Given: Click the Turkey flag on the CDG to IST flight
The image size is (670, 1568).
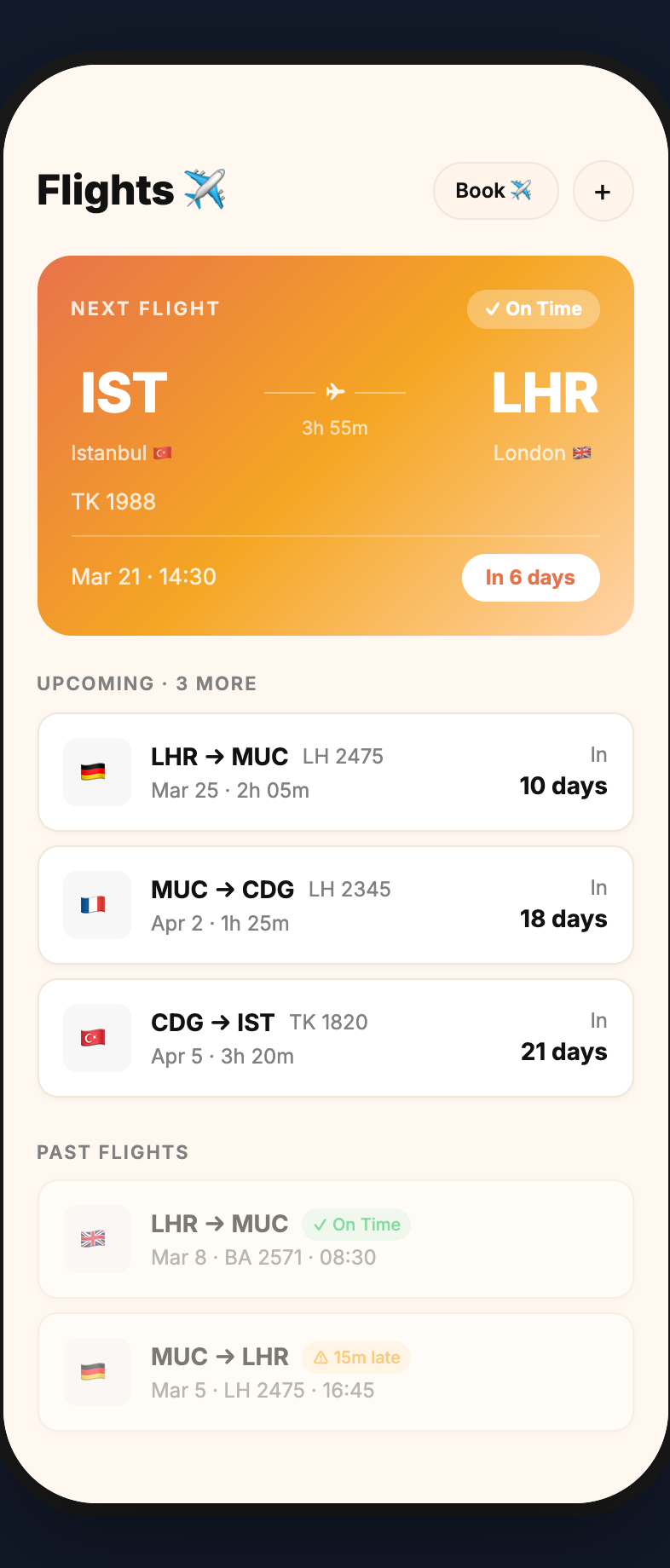Looking at the screenshot, I should pos(96,1038).
